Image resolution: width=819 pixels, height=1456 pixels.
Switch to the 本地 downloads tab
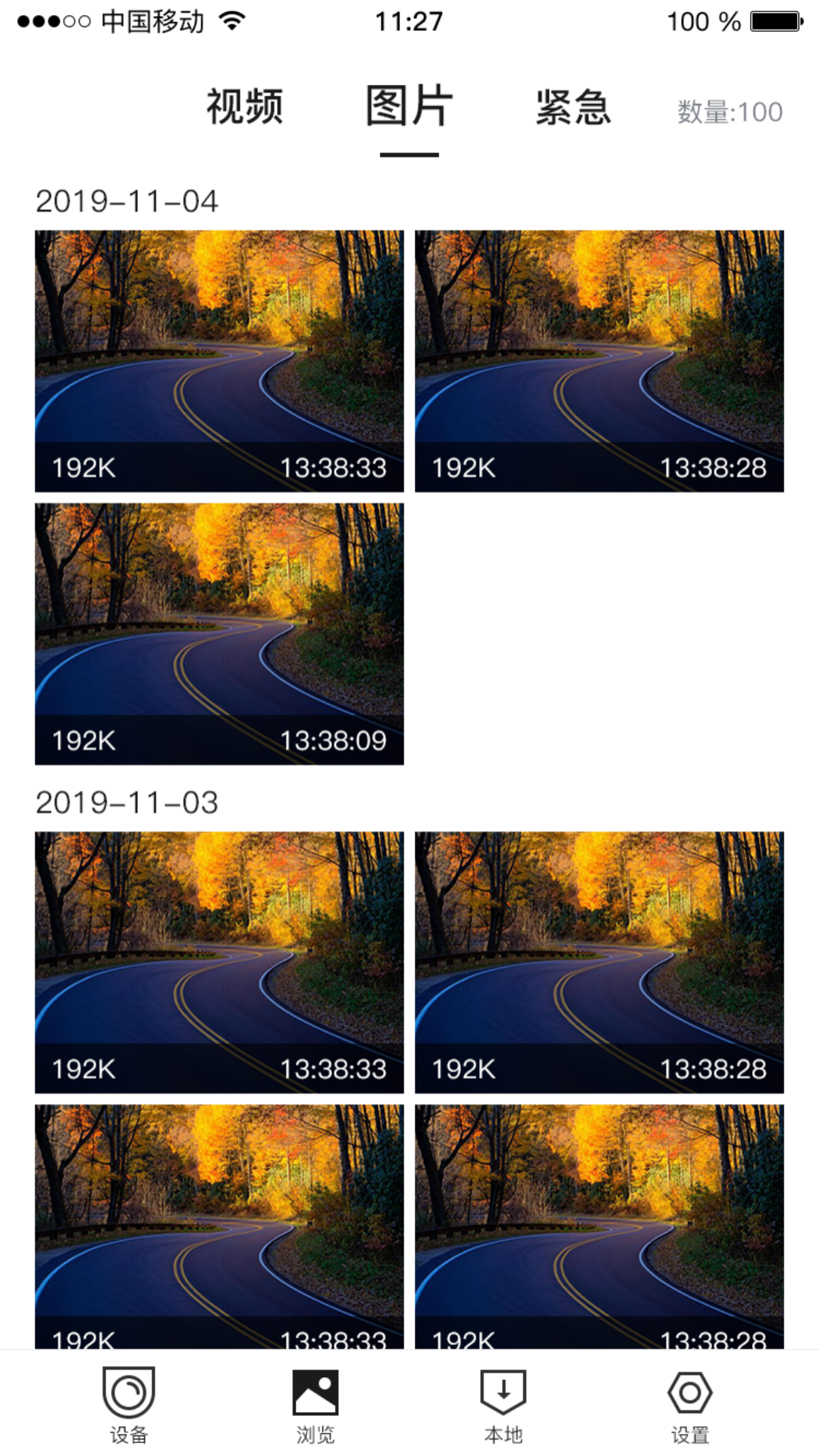[504, 1405]
